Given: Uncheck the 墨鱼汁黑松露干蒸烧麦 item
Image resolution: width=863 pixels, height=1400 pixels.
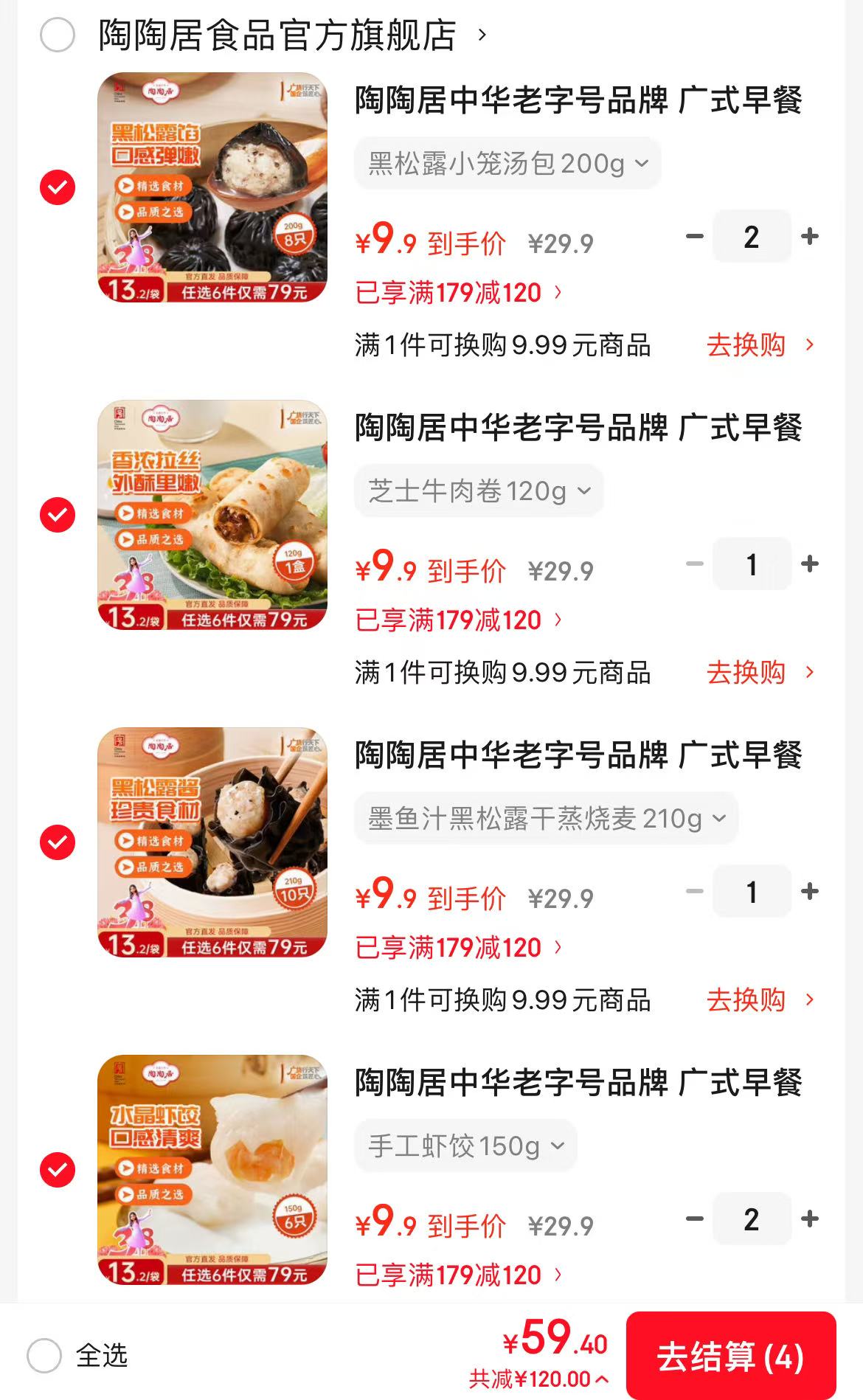Looking at the screenshot, I should 58,842.
